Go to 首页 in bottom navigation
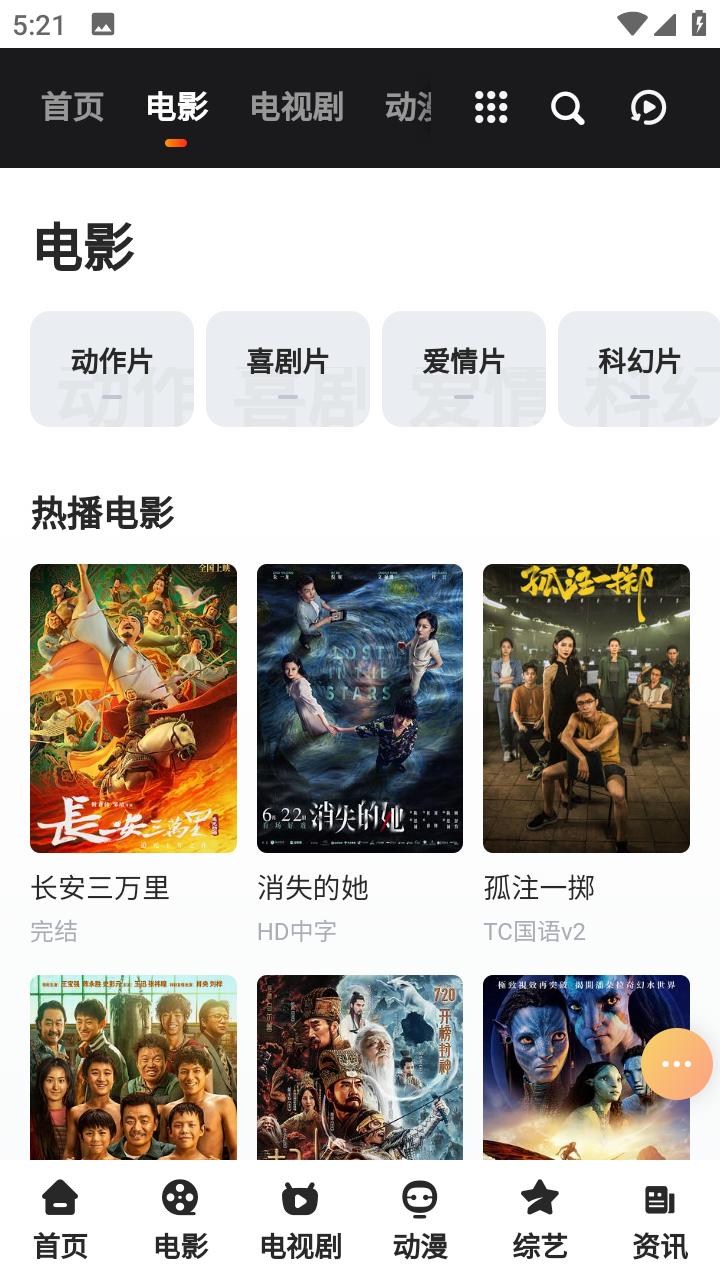Viewport: 720px width, 1280px height. point(60,1220)
